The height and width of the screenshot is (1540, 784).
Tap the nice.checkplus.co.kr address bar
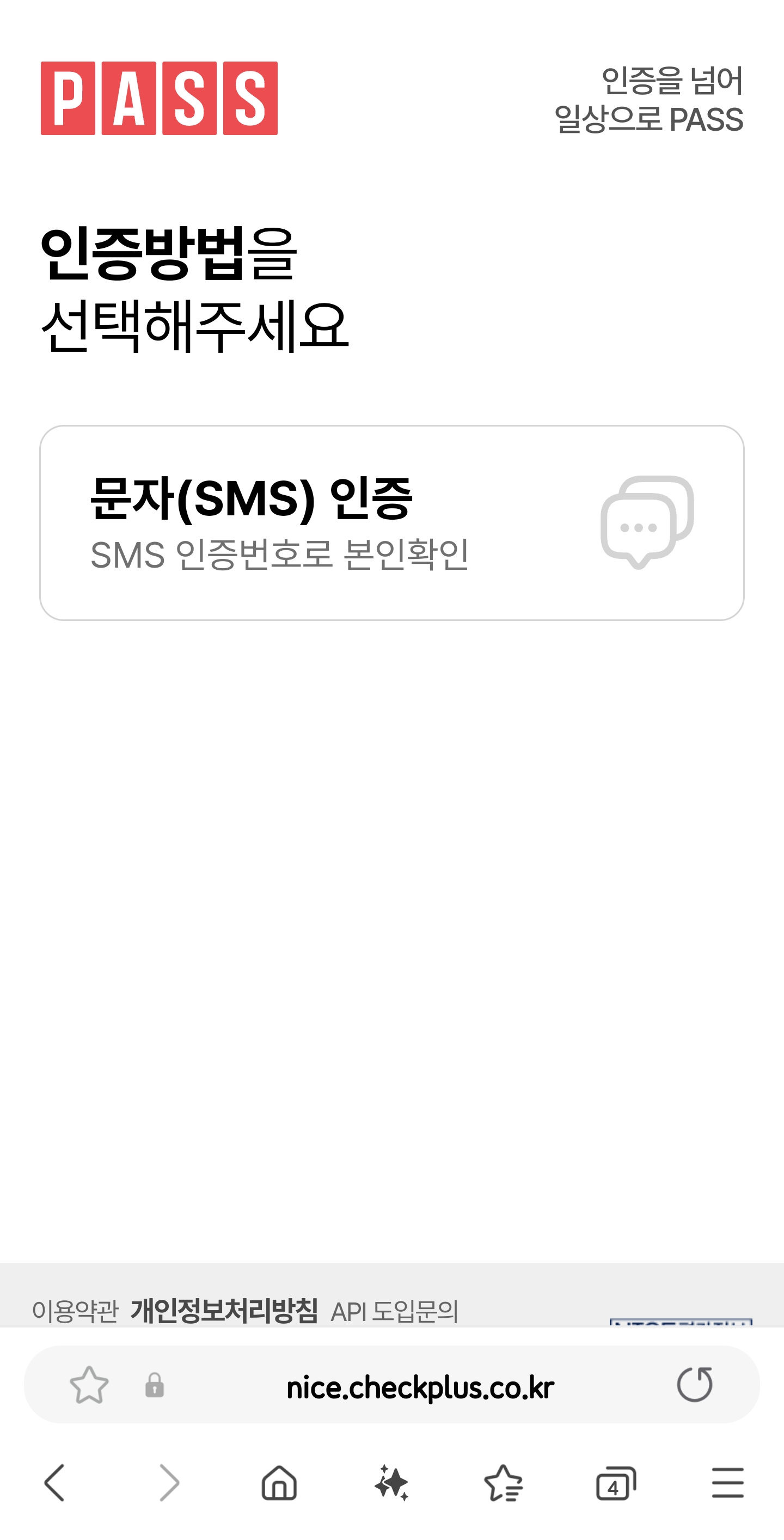420,1387
